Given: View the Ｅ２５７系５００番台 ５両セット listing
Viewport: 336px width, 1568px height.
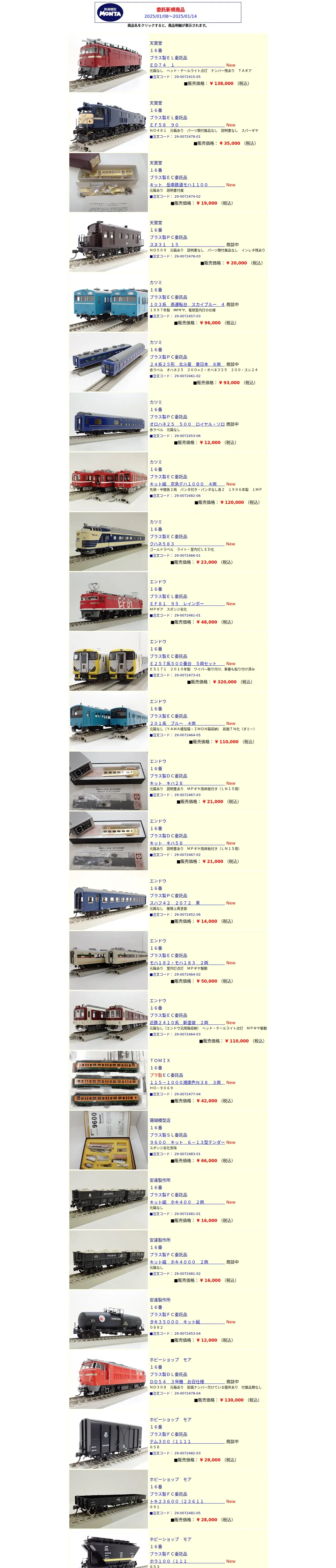Looking at the screenshot, I should click(x=183, y=664).
